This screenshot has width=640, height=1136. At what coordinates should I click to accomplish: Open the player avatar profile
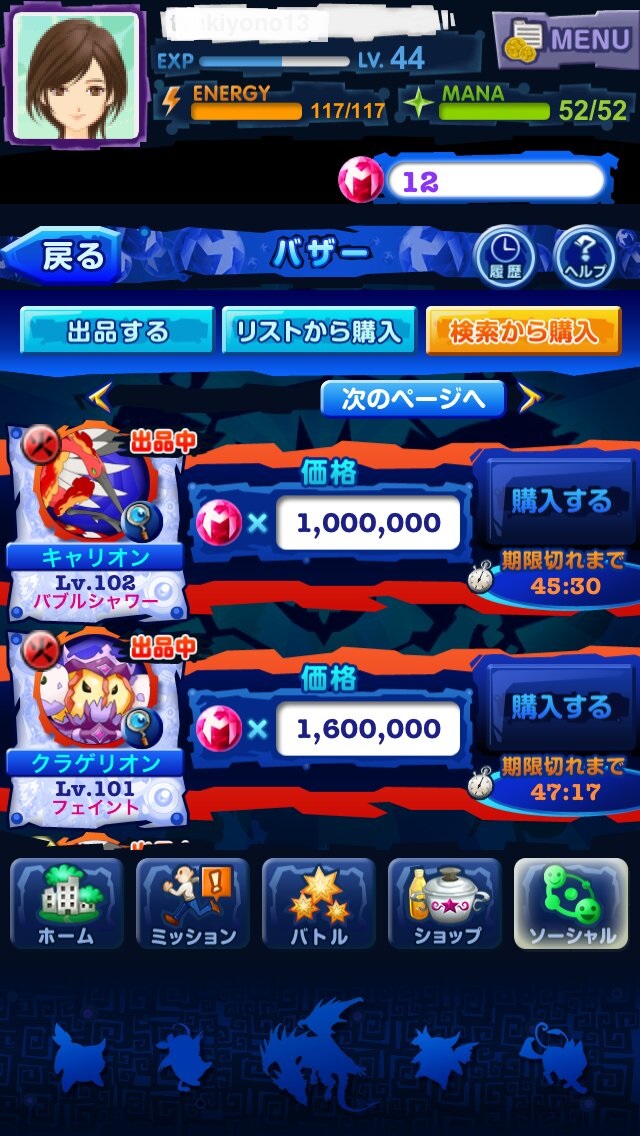point(77,77)
